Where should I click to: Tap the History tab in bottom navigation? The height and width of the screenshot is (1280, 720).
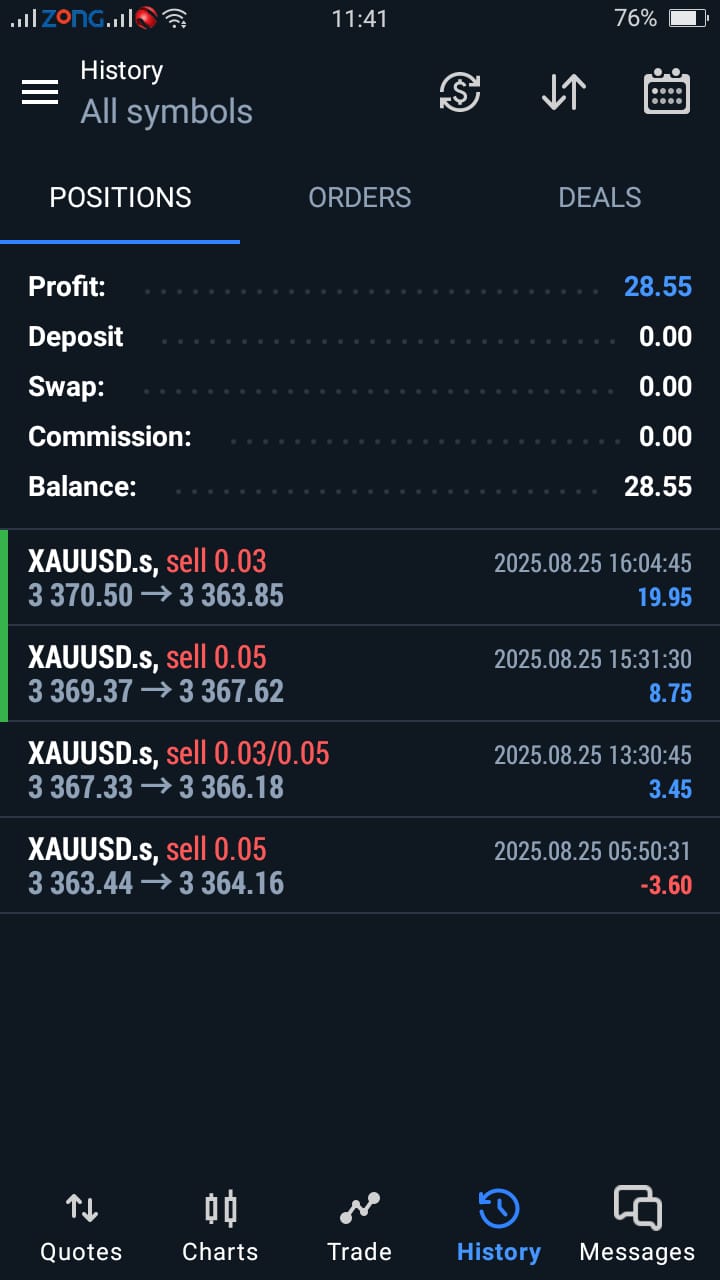[498, 1228]
